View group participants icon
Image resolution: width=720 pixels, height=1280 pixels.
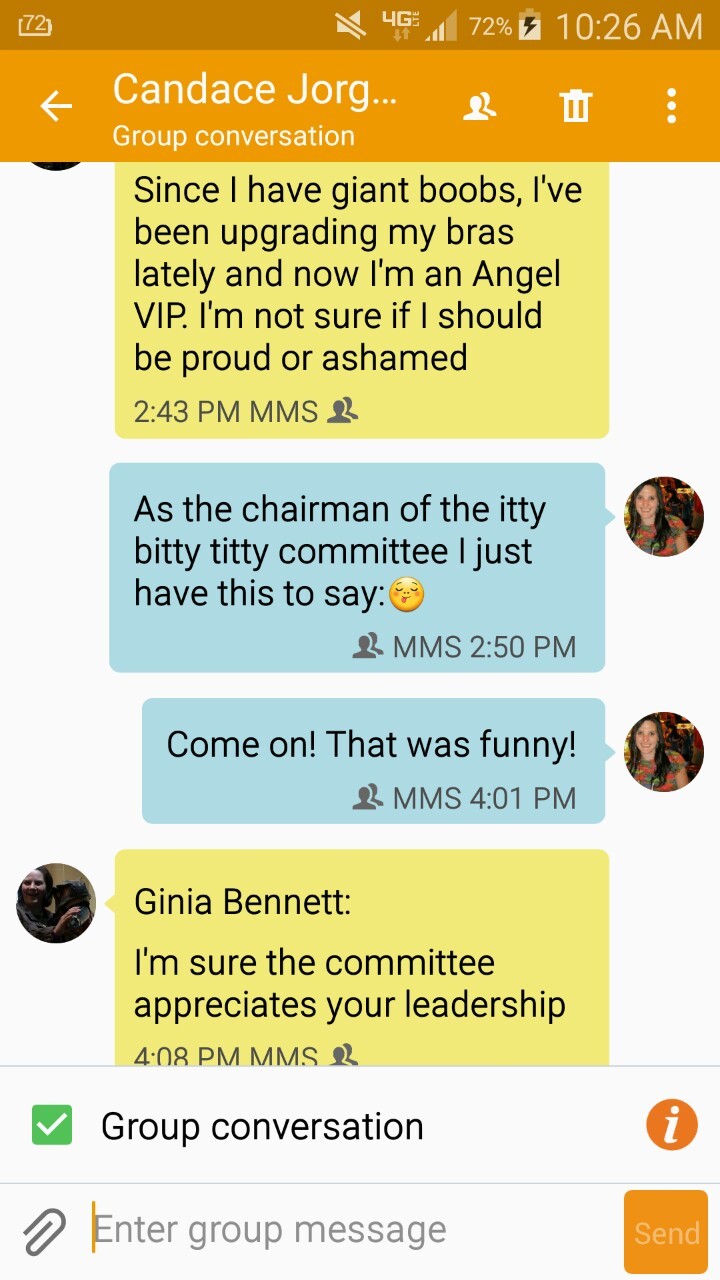click(480, 106)
